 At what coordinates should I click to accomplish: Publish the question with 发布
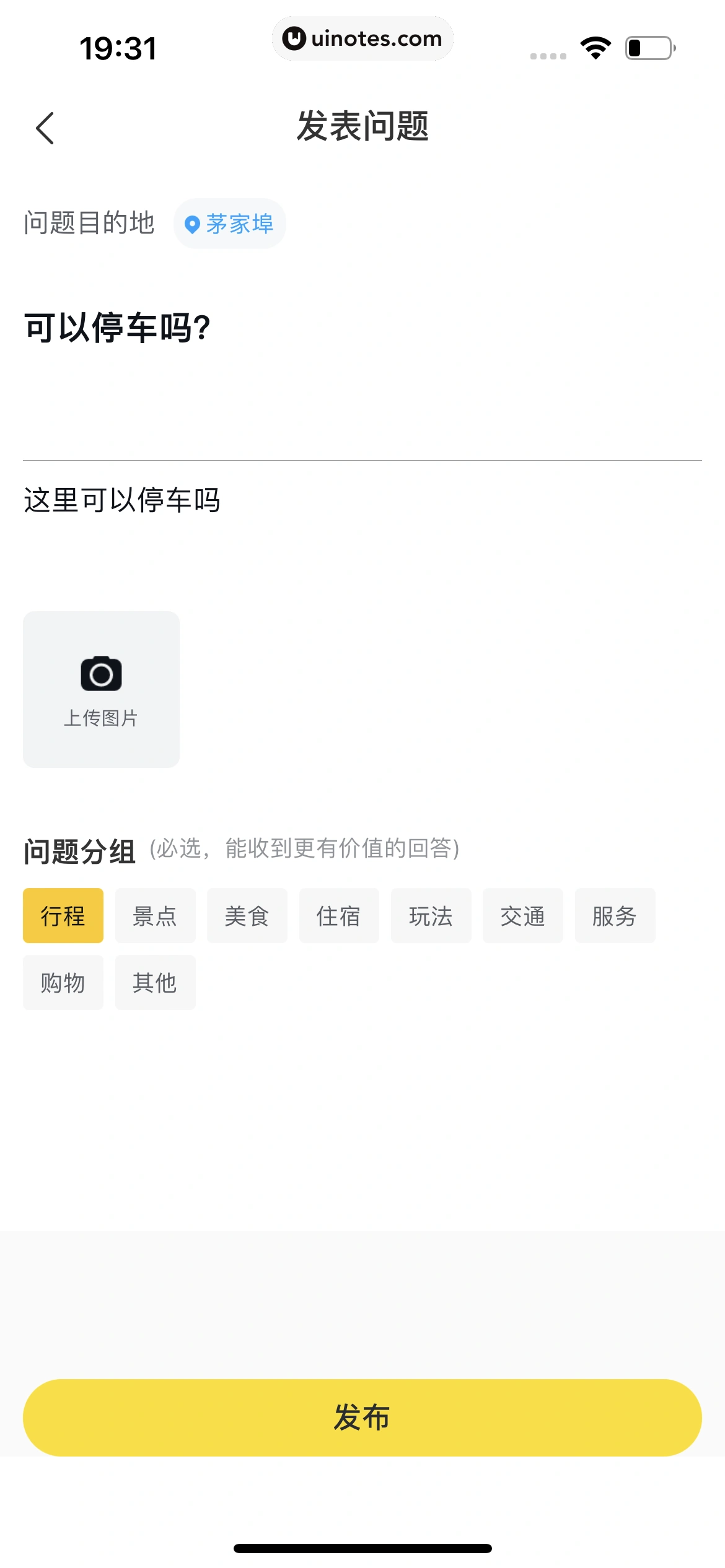[362, 1417]
